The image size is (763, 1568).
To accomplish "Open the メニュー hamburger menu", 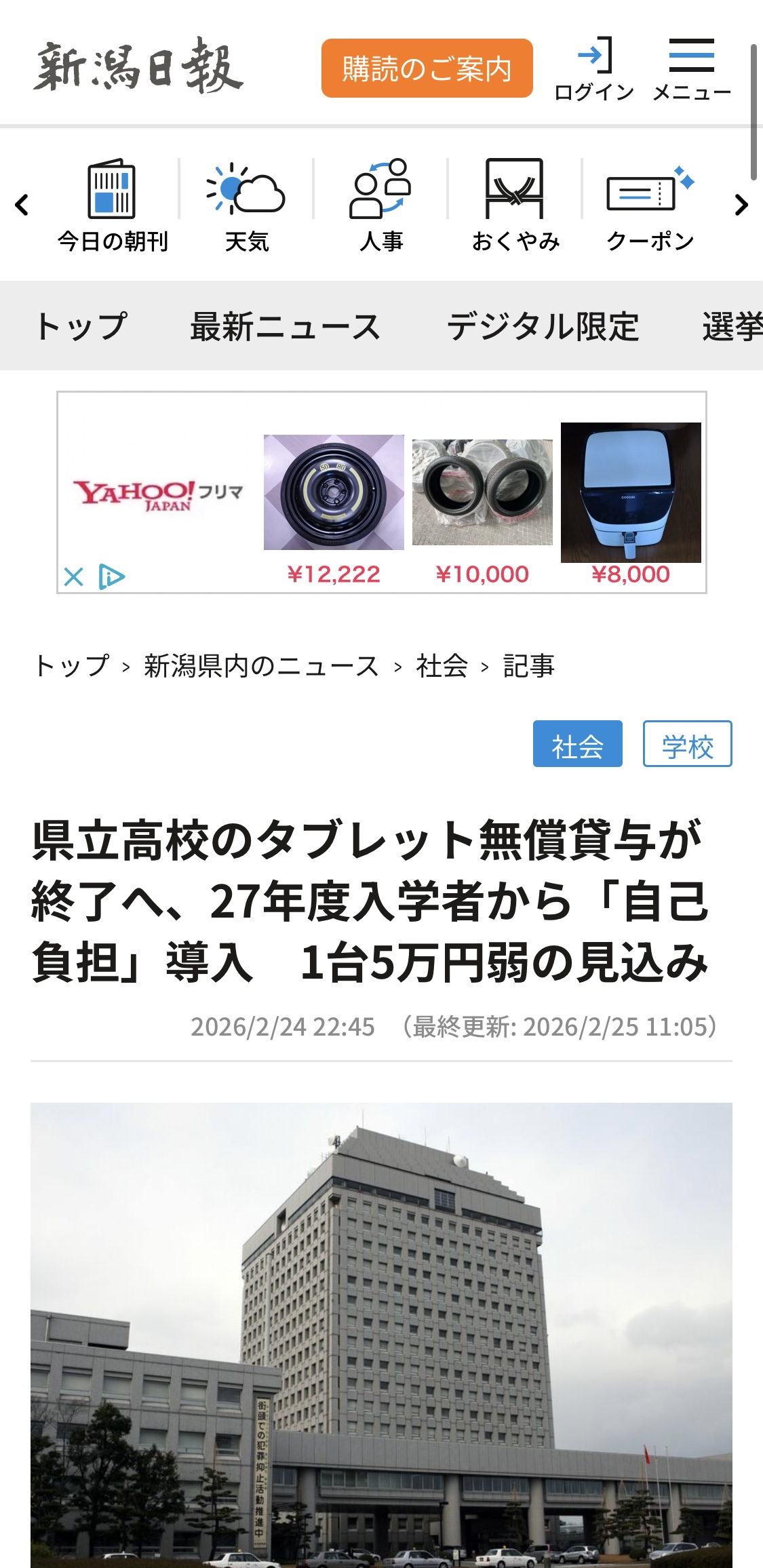I will pyautogui.click(x=691, y=68).
